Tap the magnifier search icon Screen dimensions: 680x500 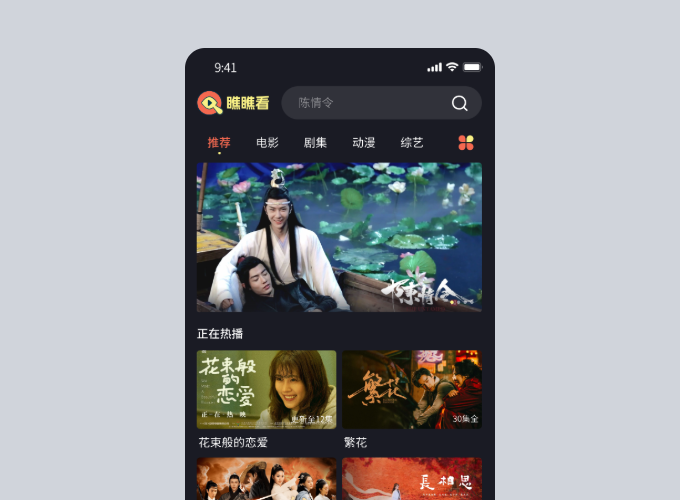460,103
